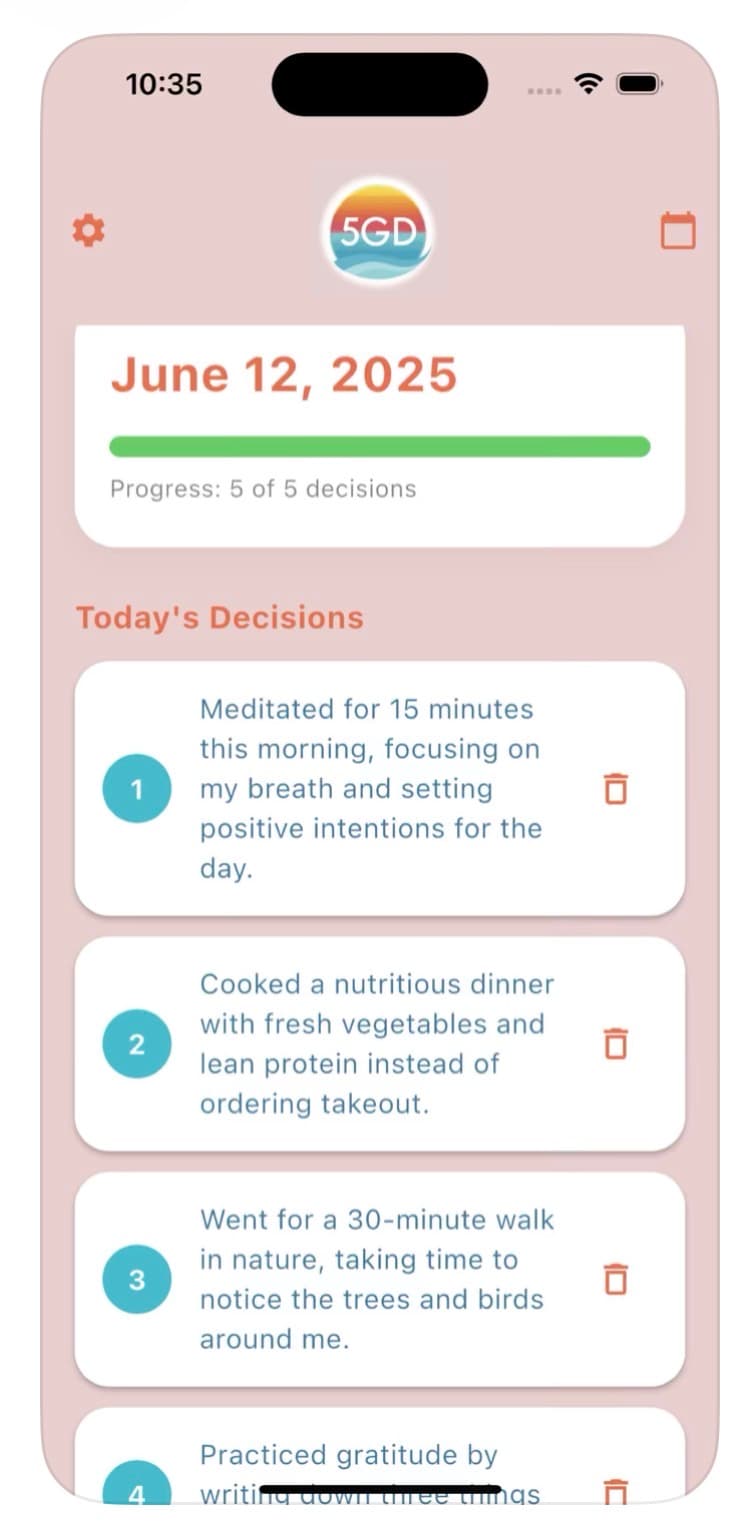Open the settings gear icon
Image resolution: width=744 pixels, height=1531 pixels.
[88, 229]
